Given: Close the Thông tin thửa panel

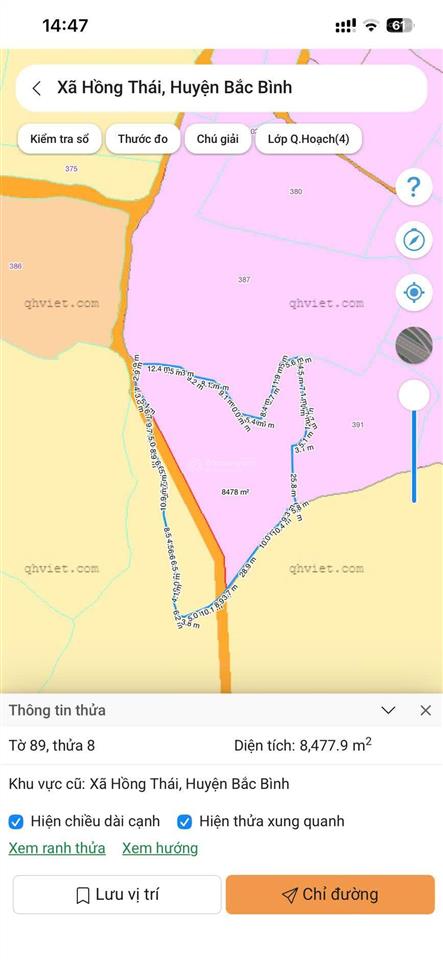Looking at the screenshot, I should pos(426,710).
